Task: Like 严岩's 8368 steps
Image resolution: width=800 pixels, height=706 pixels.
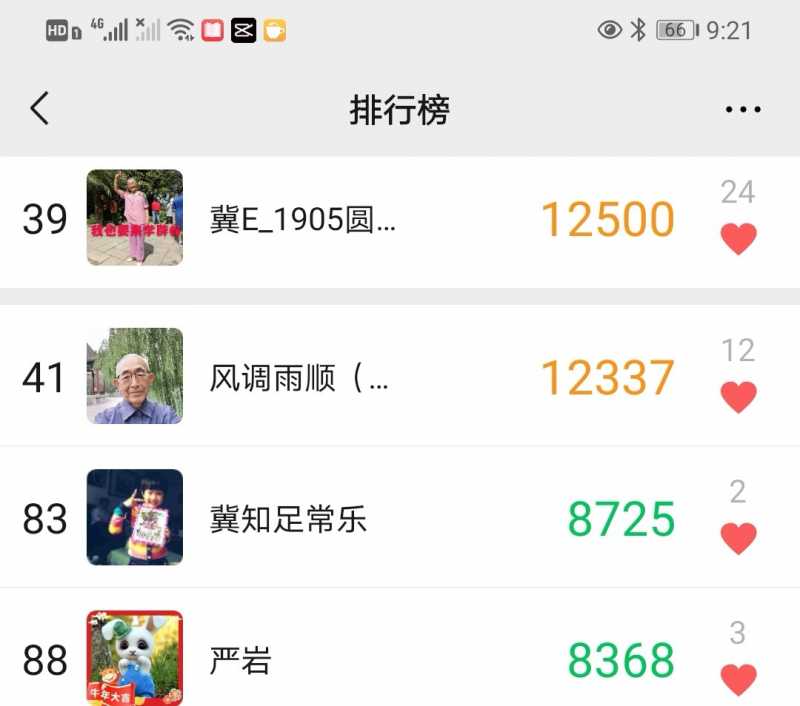Action: pos(738,679)
